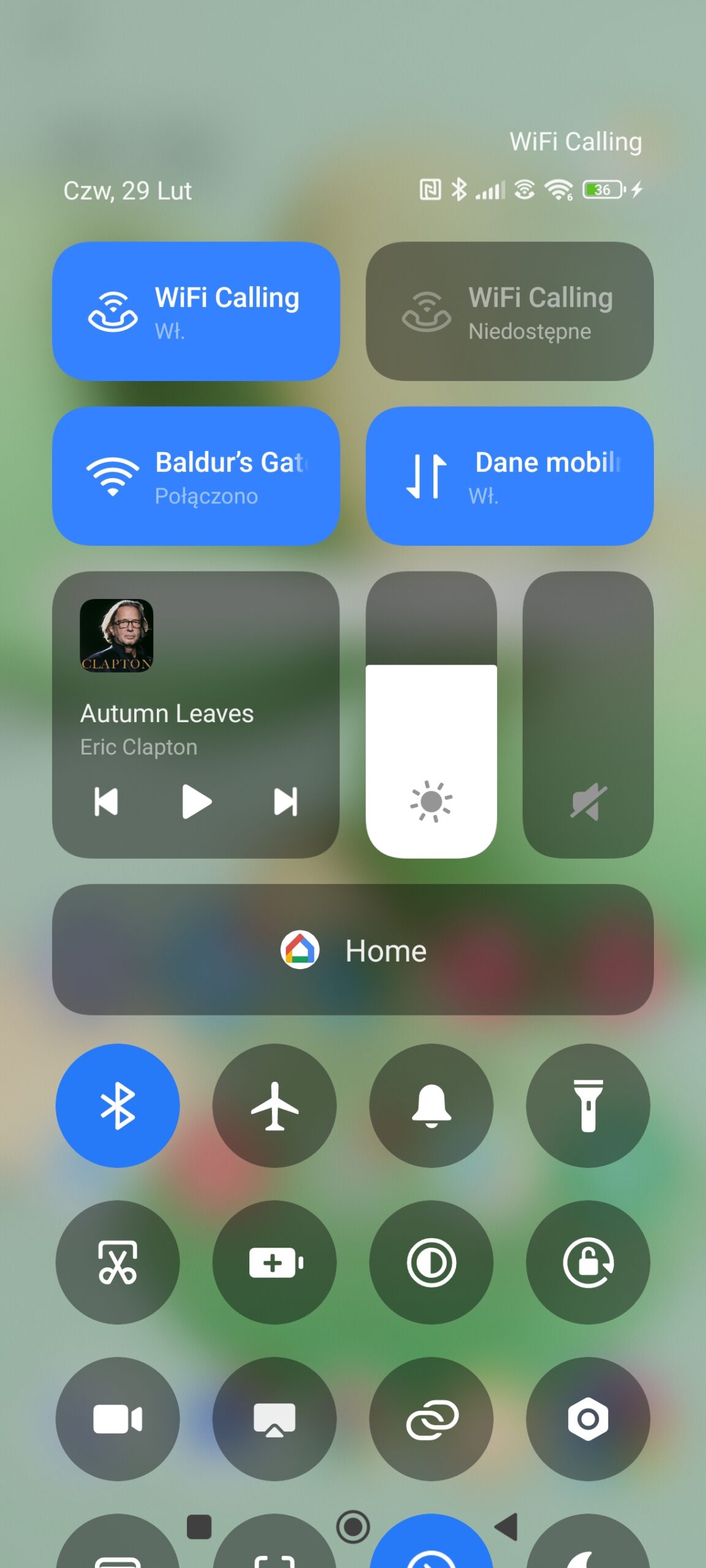Image resolution: width=706 pixels, height=1568 pixels.
Task: Start the screen recorder
Action: click(118, 1419)
